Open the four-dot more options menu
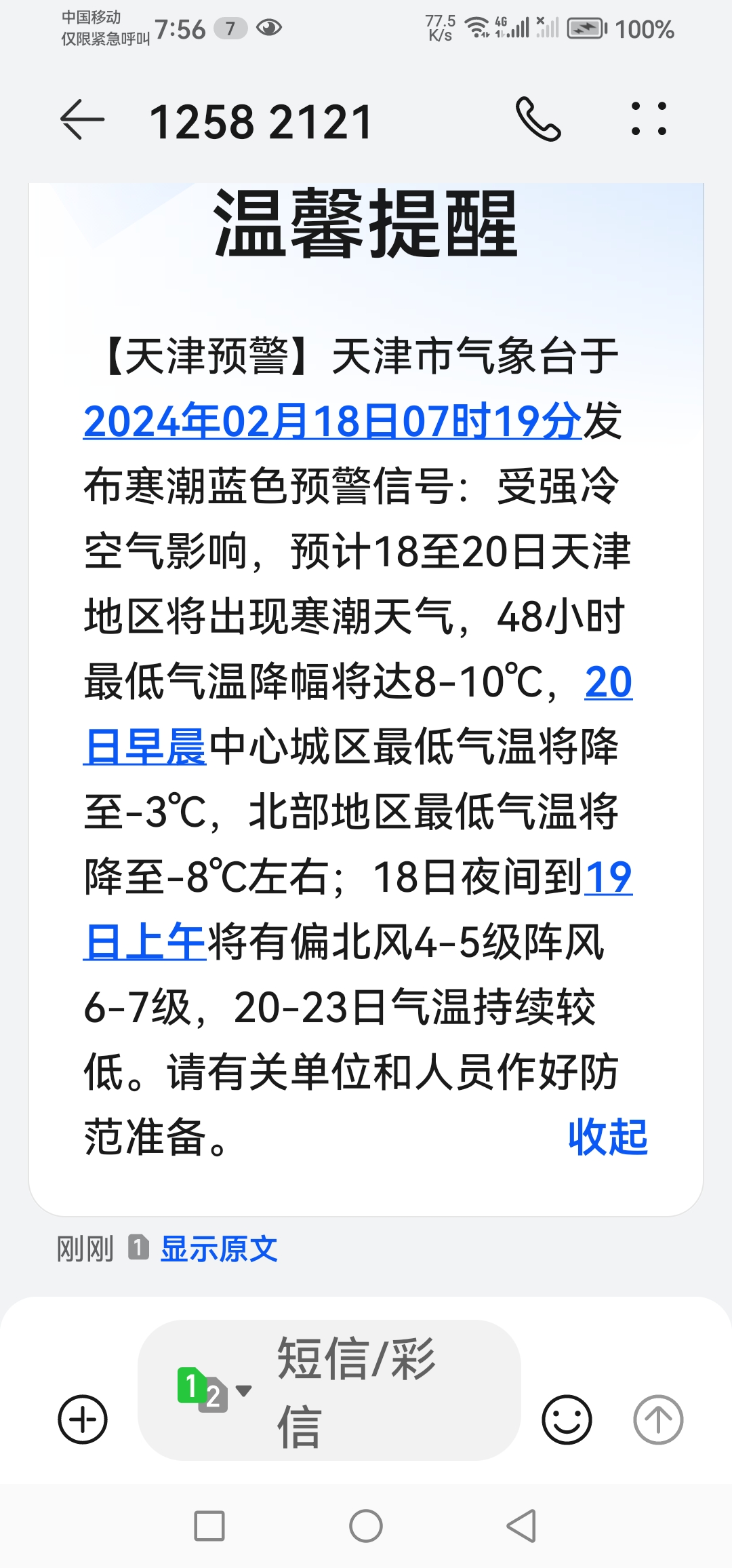The width and height of the screenshot is (732, 1568). point(649,119)
